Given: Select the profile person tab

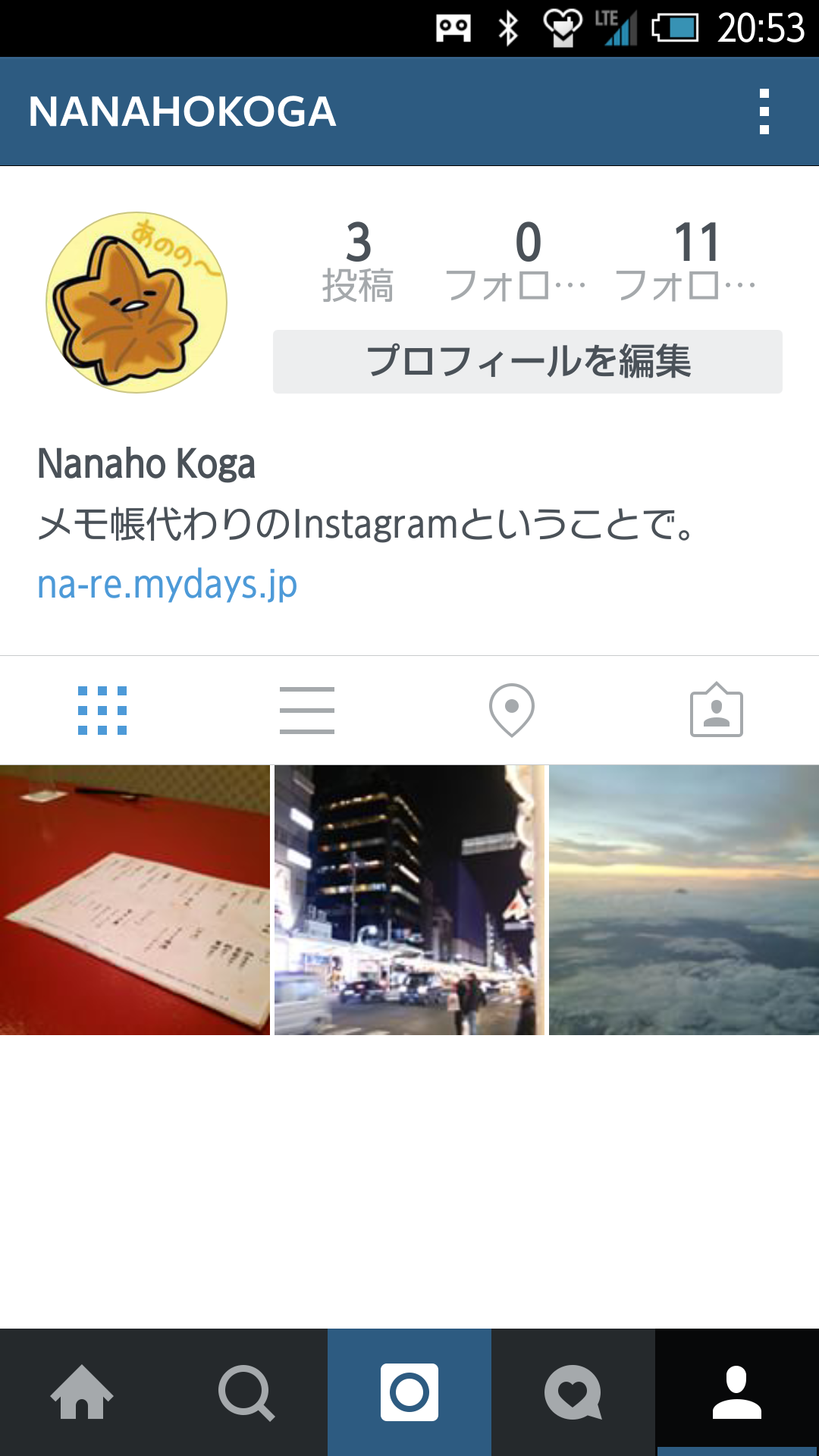Looking at the screenshot, I should tap(737, 1392).
